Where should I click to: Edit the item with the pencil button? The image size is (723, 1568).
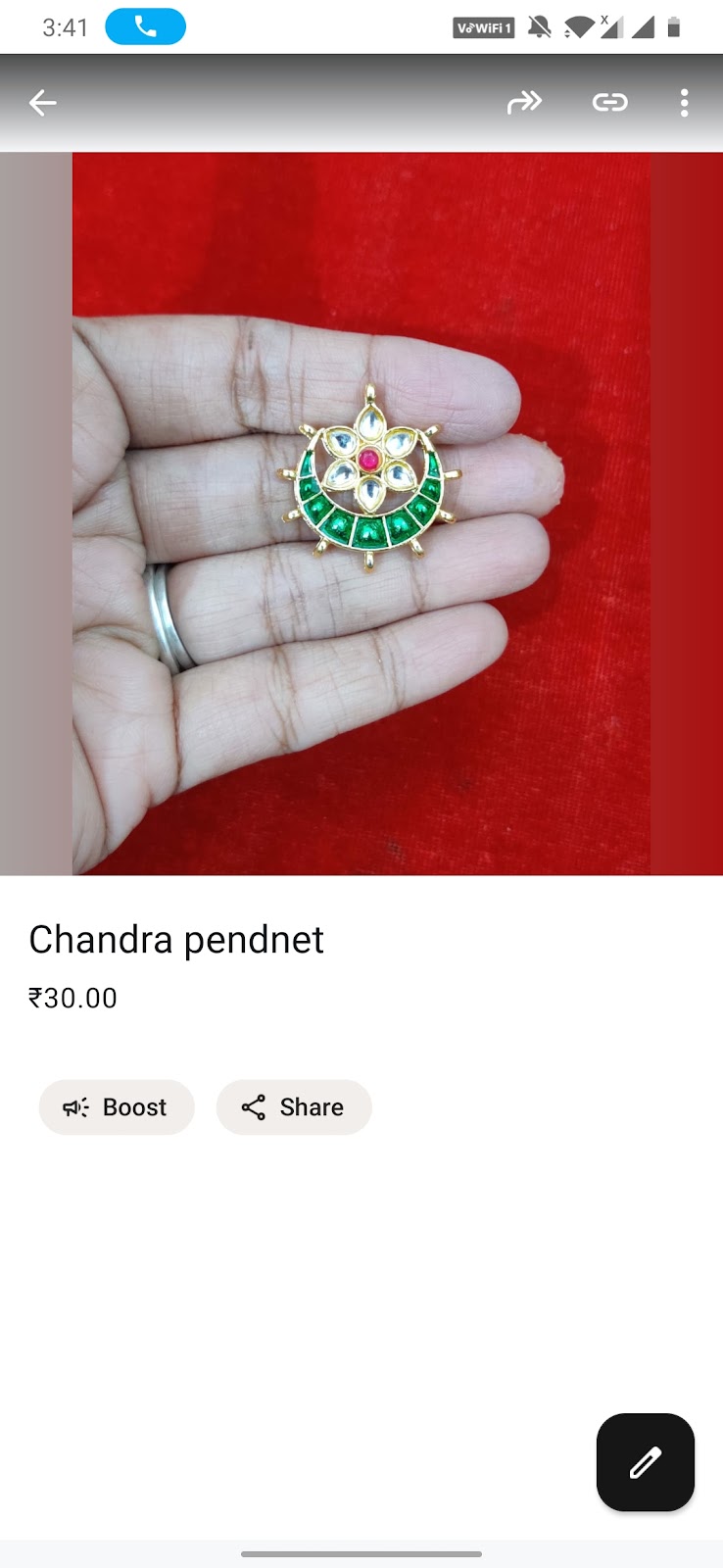pyautogui.click(x=645, y=1462)
